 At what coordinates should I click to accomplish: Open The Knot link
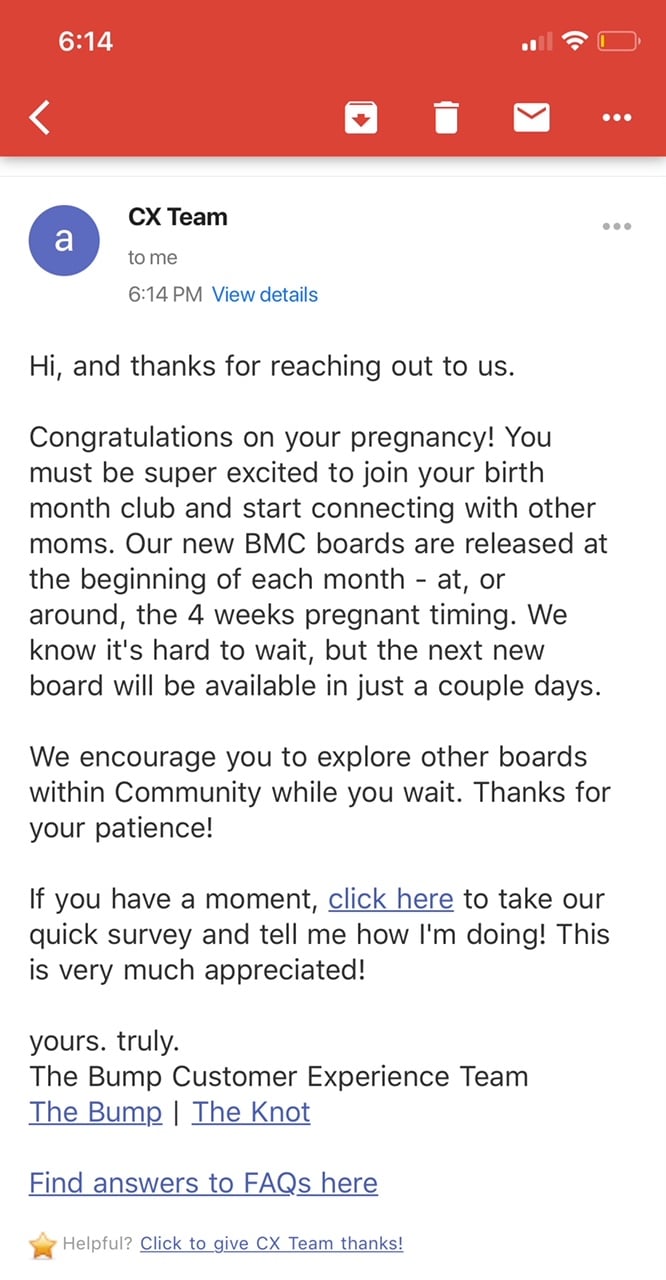(251, 1112)
